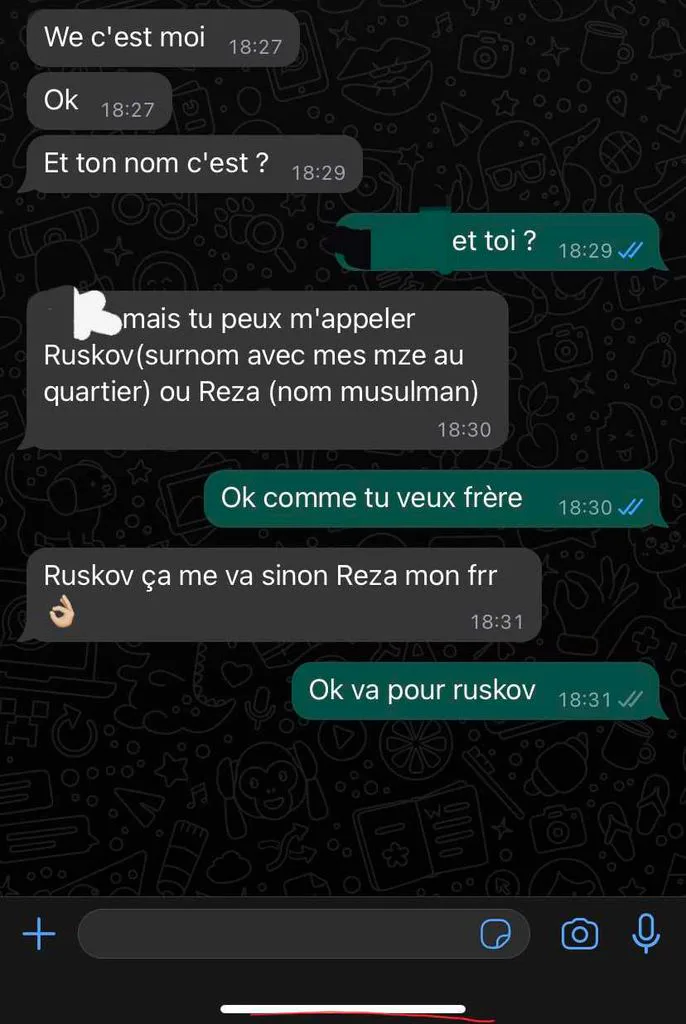Viewport: 686px width, 1024px height.
Task: Tap the microphone to record a voice message
Action: (645, 933)
